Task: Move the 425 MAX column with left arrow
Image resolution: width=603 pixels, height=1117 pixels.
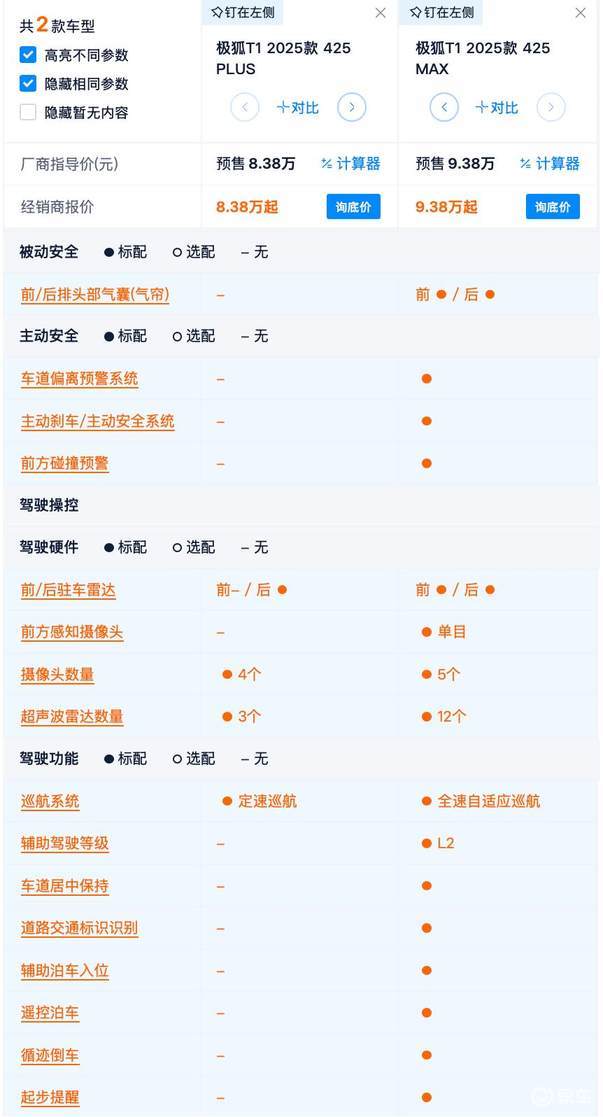Action: [x=444, y=108]
